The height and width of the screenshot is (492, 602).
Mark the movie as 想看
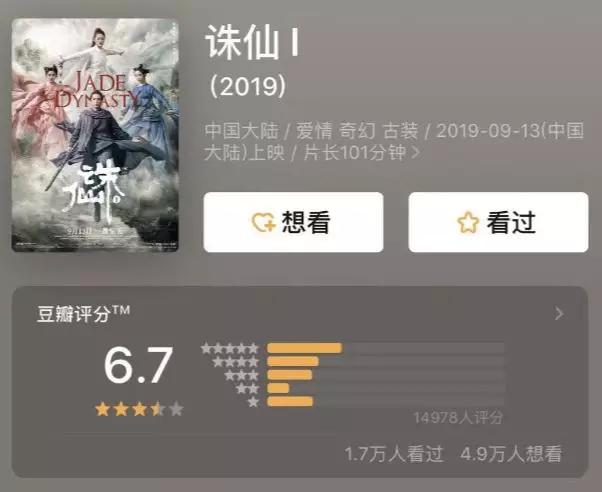point(293,222)
